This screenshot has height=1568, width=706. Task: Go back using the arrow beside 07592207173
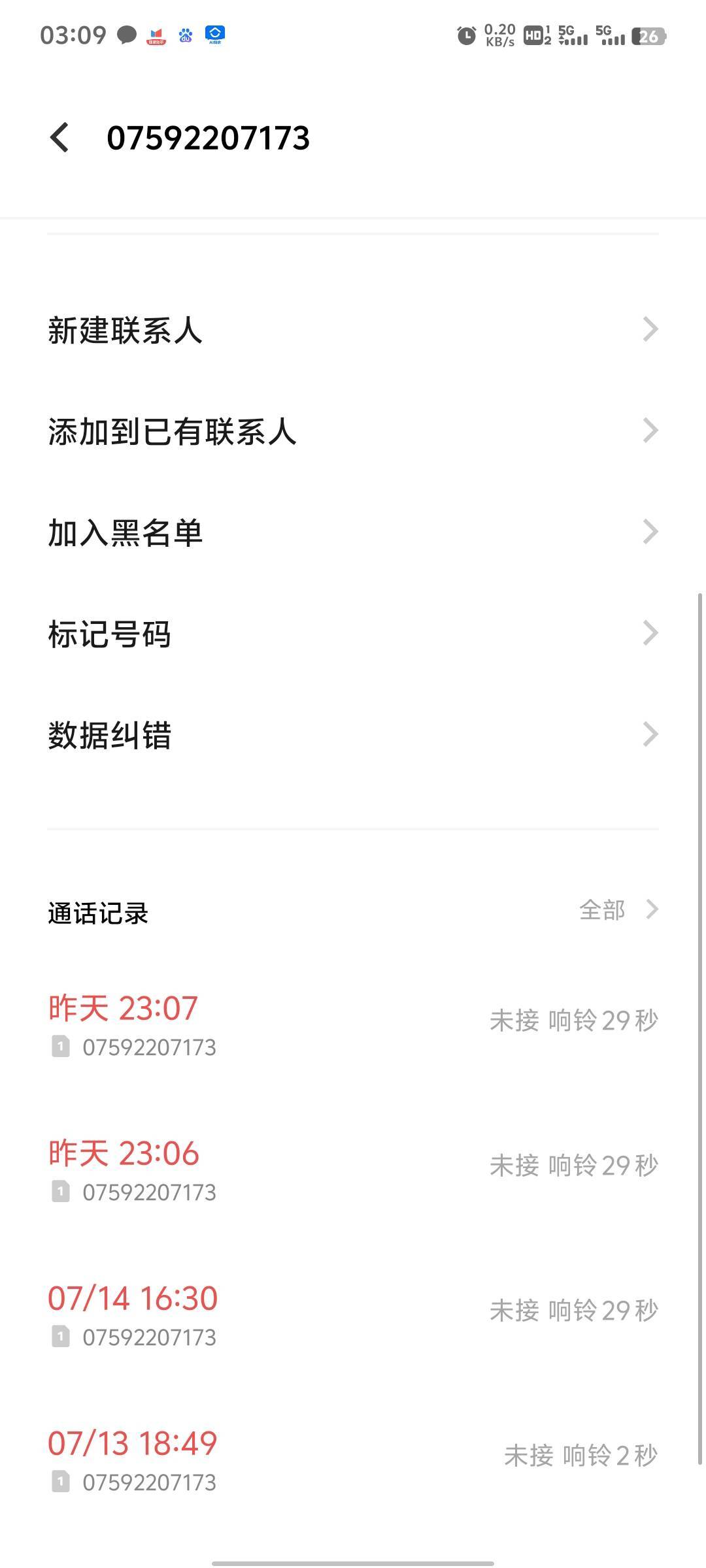59,138
